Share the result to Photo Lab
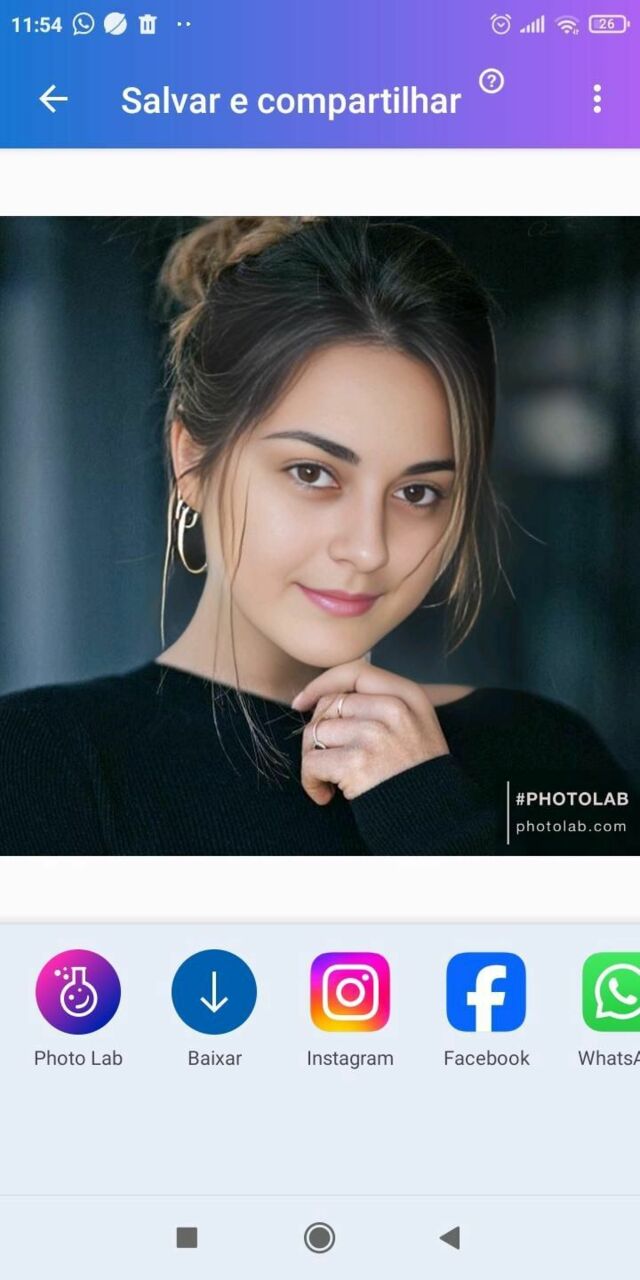The width and height of the screenshot is (640, 1280). click(x=78, y=992)
